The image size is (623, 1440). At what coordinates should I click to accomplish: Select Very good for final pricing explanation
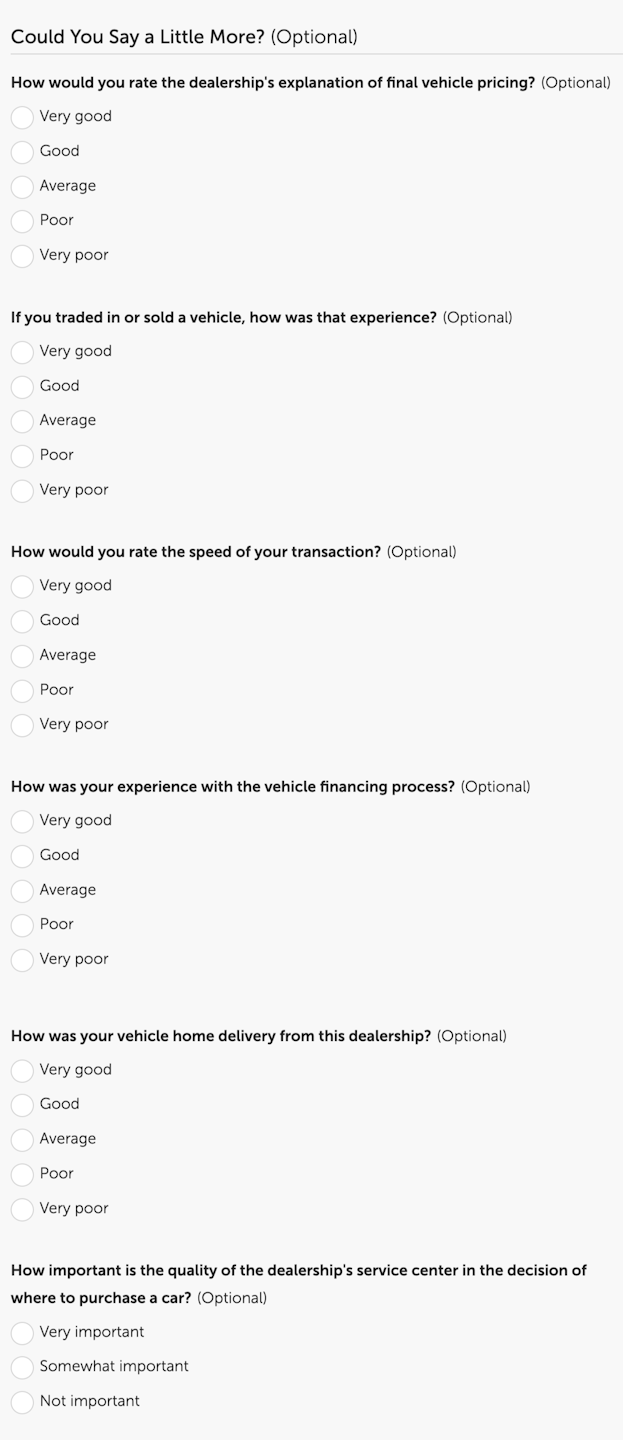pyautogui.click(x=22, y=117)
